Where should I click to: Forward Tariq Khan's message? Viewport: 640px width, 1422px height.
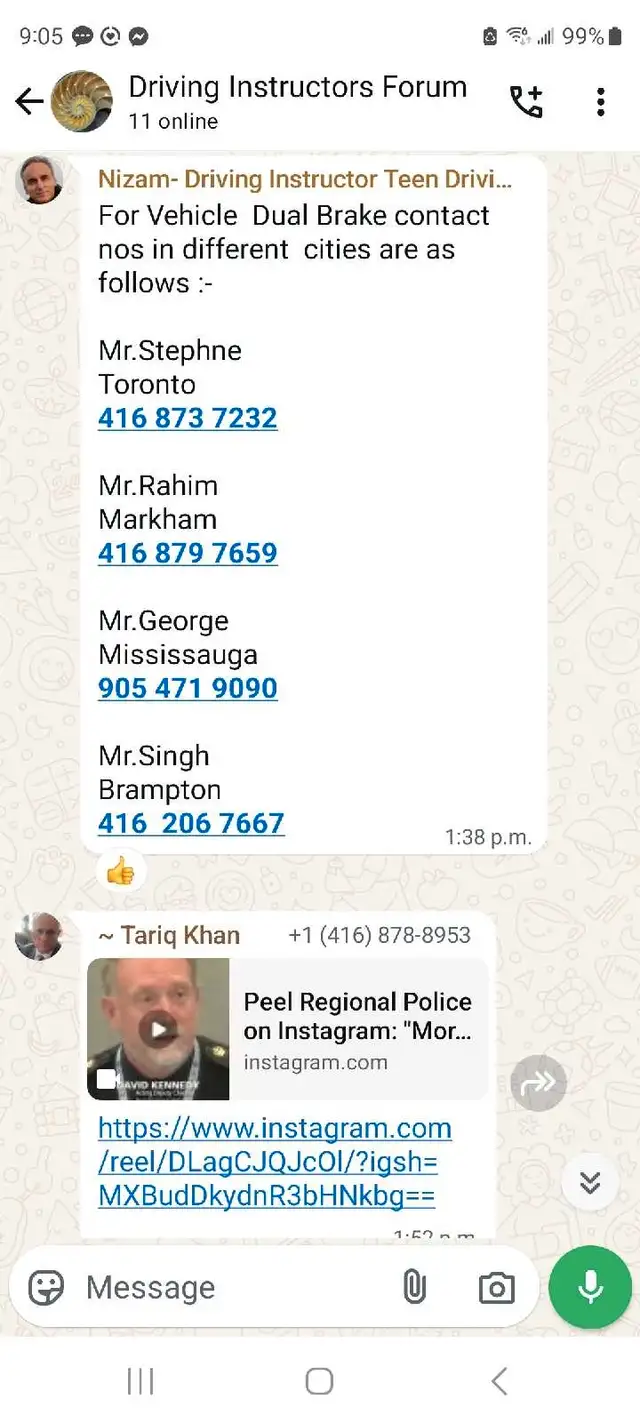click(x=538, y=1081)
